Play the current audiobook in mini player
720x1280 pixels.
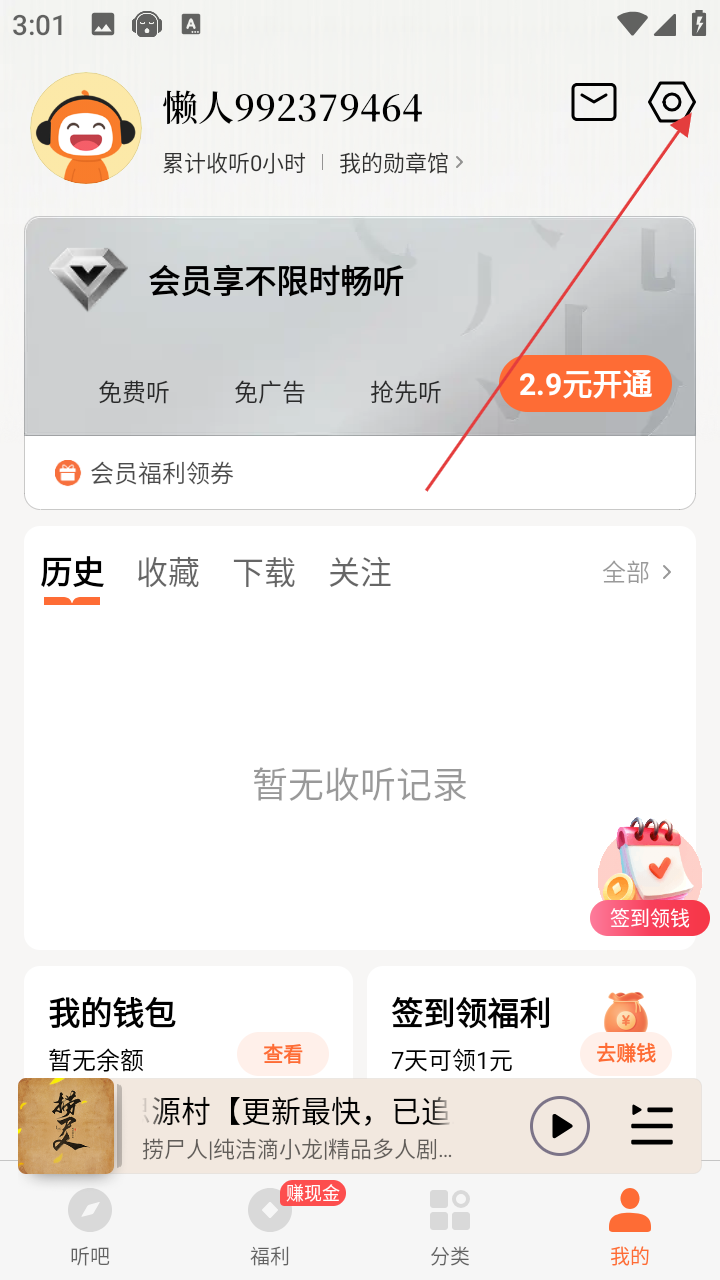560,1126
